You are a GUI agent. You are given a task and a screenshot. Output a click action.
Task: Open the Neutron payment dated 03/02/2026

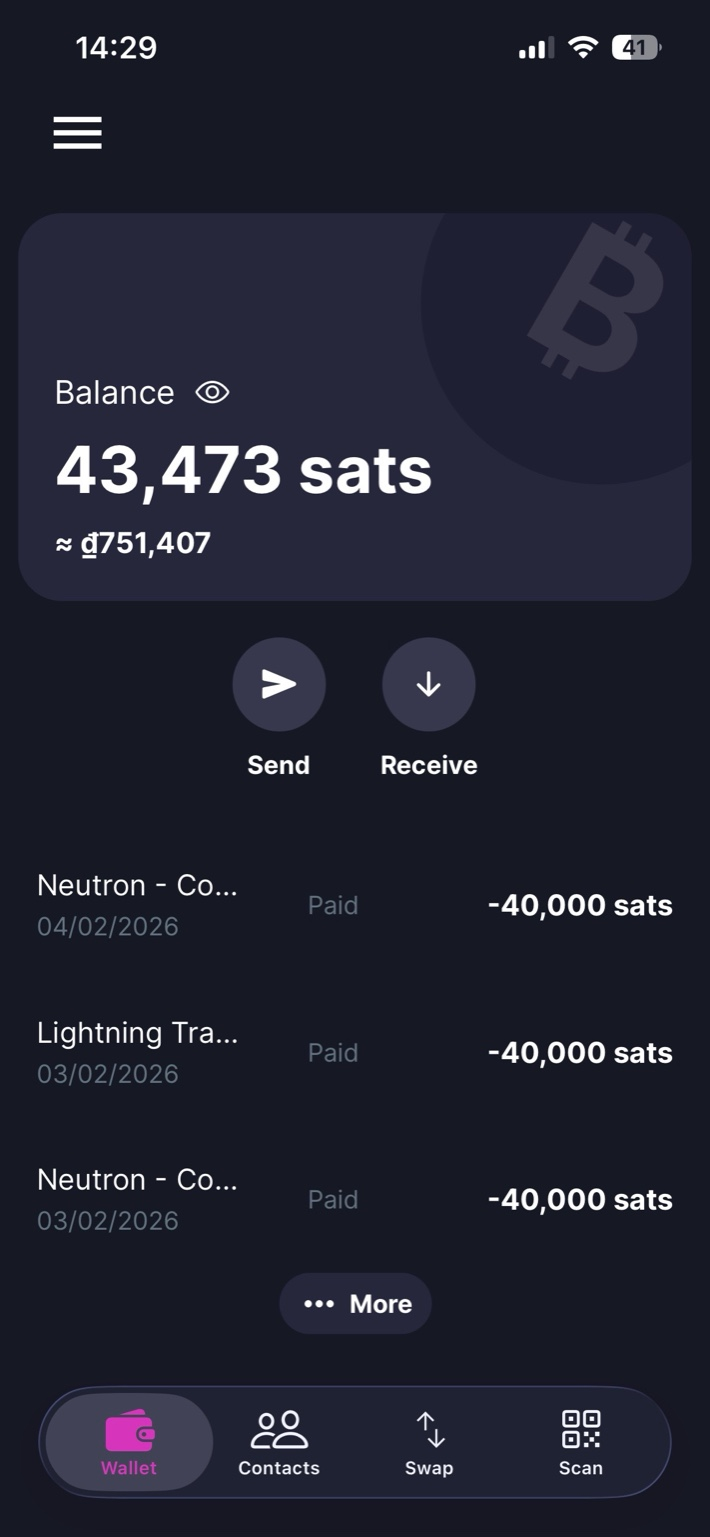[354, 1199]
